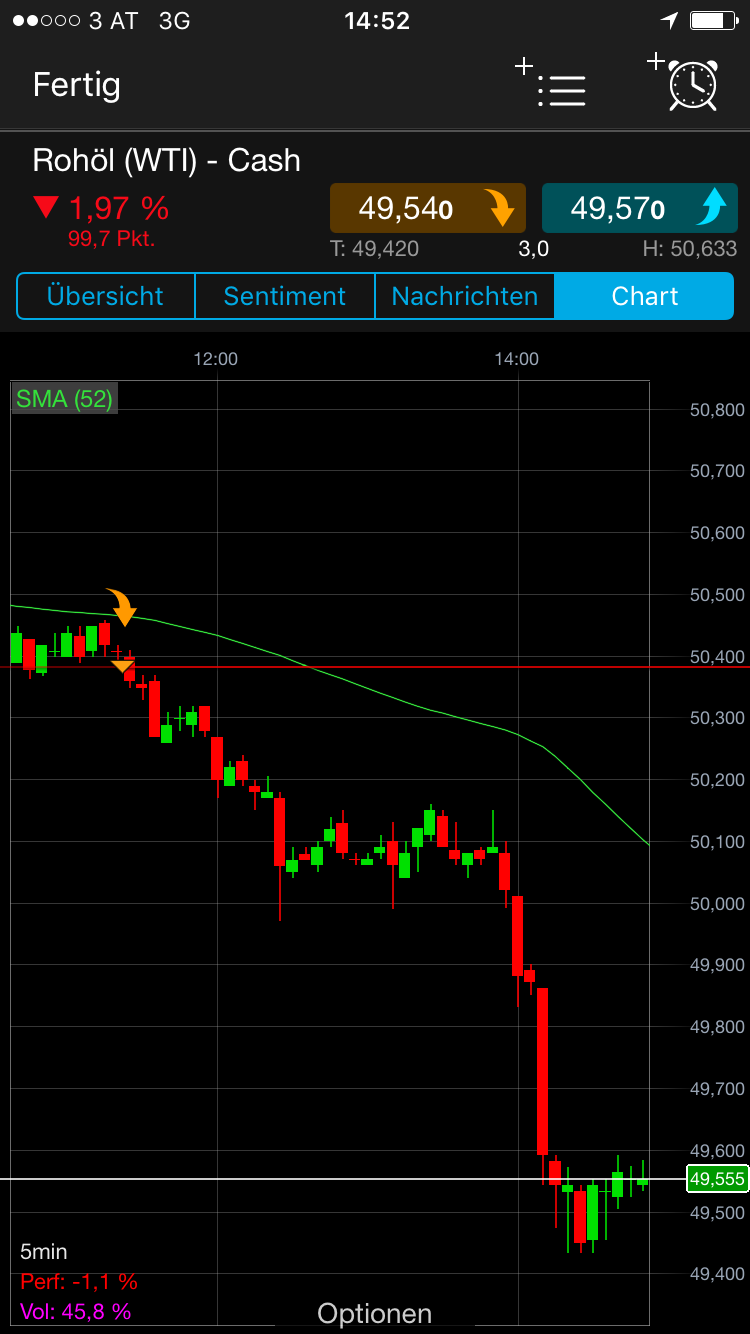Screen dimensions: 750x1334
Task: Open the watchlist add icon
Action: click(x=562, y=90)
